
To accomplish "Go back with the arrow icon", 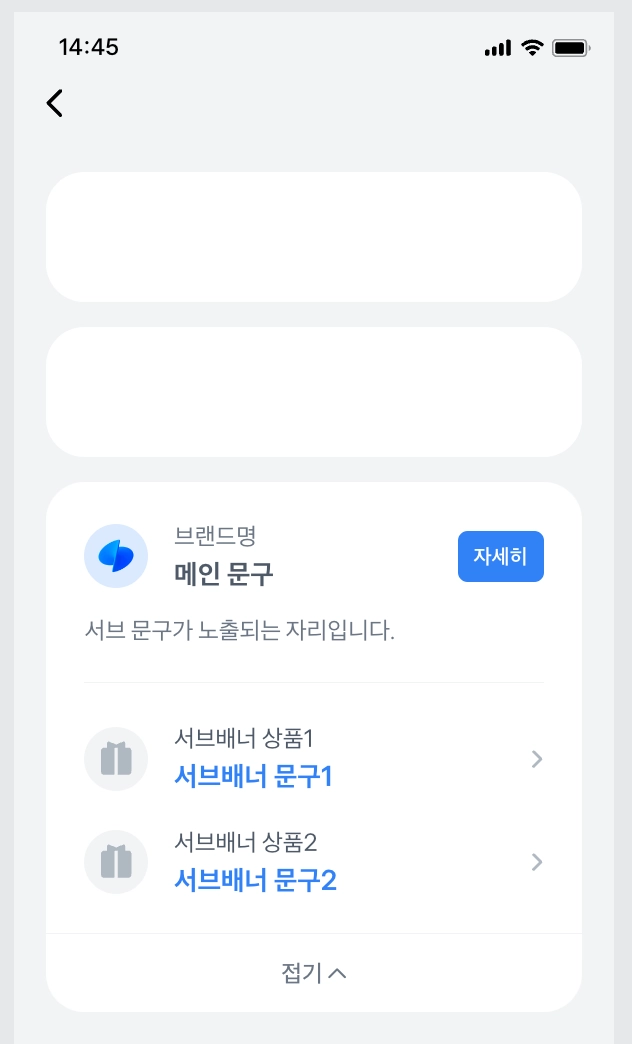I will (x=55, y=102).
